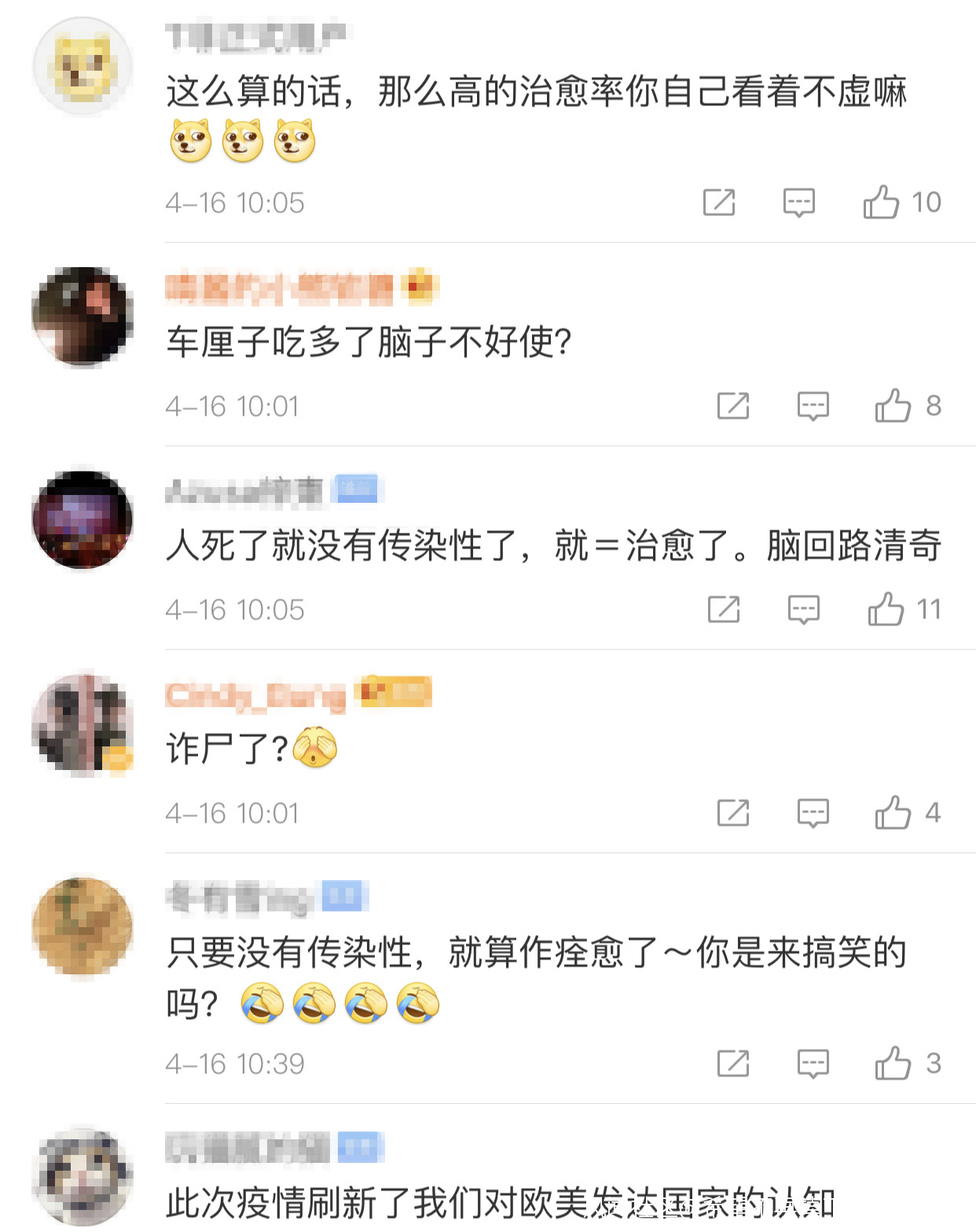Like the 你是来搞笑的吗 comment

pos(893,1063)
